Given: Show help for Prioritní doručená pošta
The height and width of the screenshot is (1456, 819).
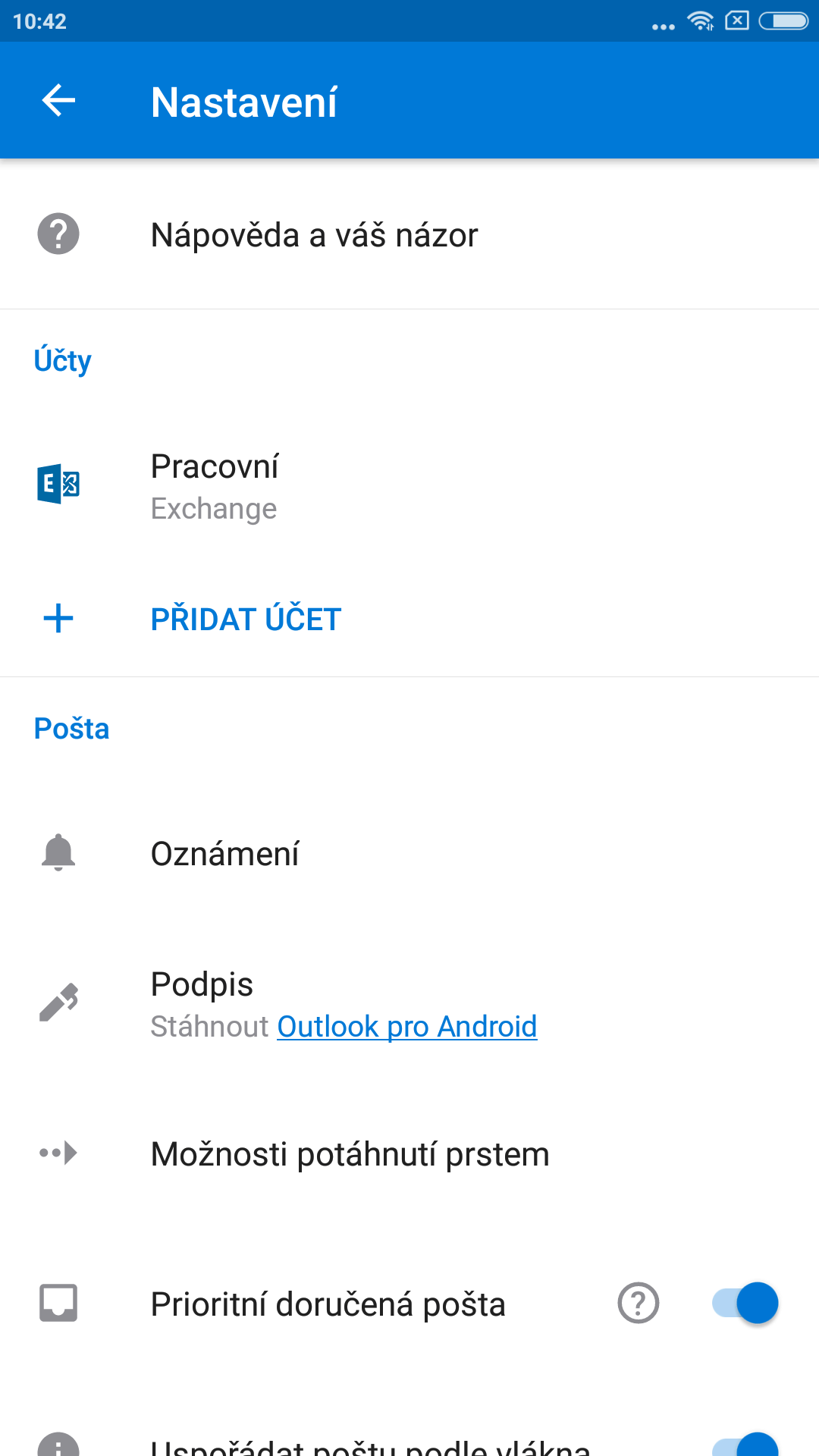Looking at the screenshot, I should [639, 1303].
